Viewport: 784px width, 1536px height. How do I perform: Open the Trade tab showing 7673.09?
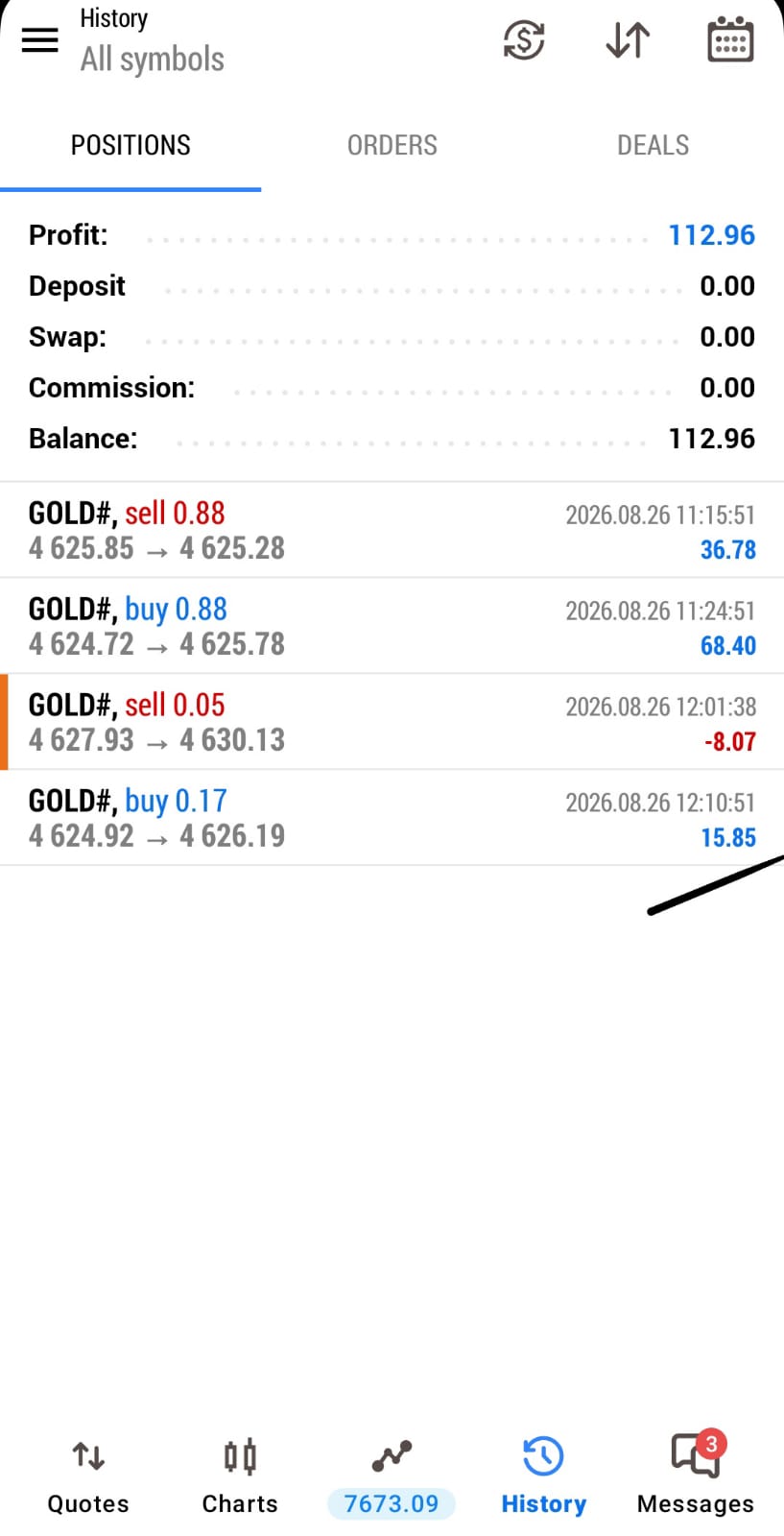[392, 1476]
